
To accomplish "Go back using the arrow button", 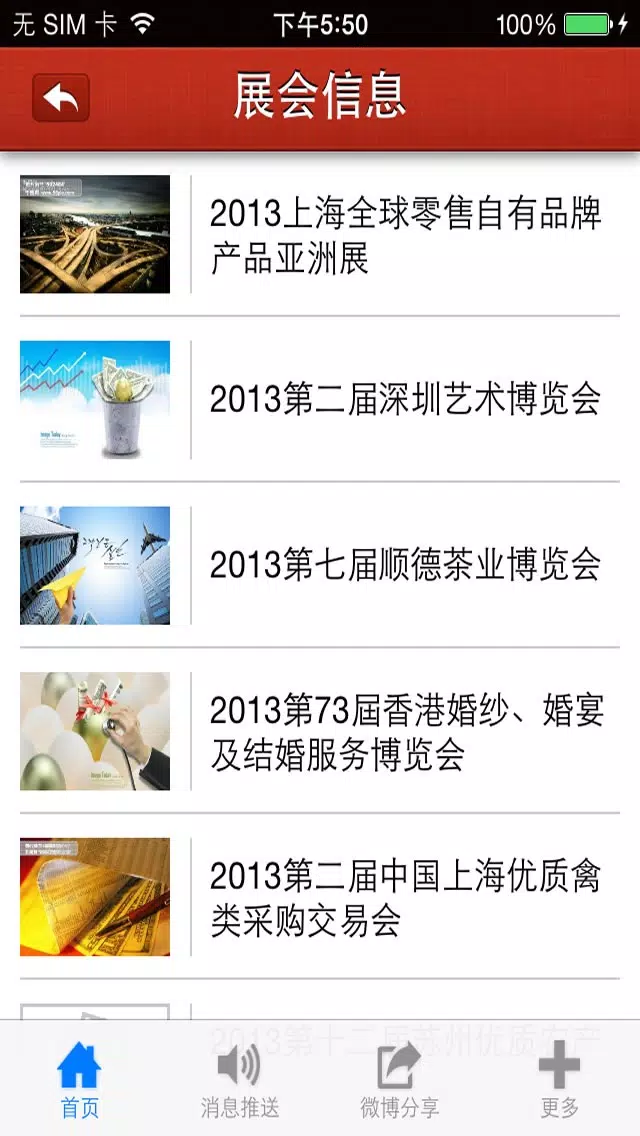I will tap(61, 97).
